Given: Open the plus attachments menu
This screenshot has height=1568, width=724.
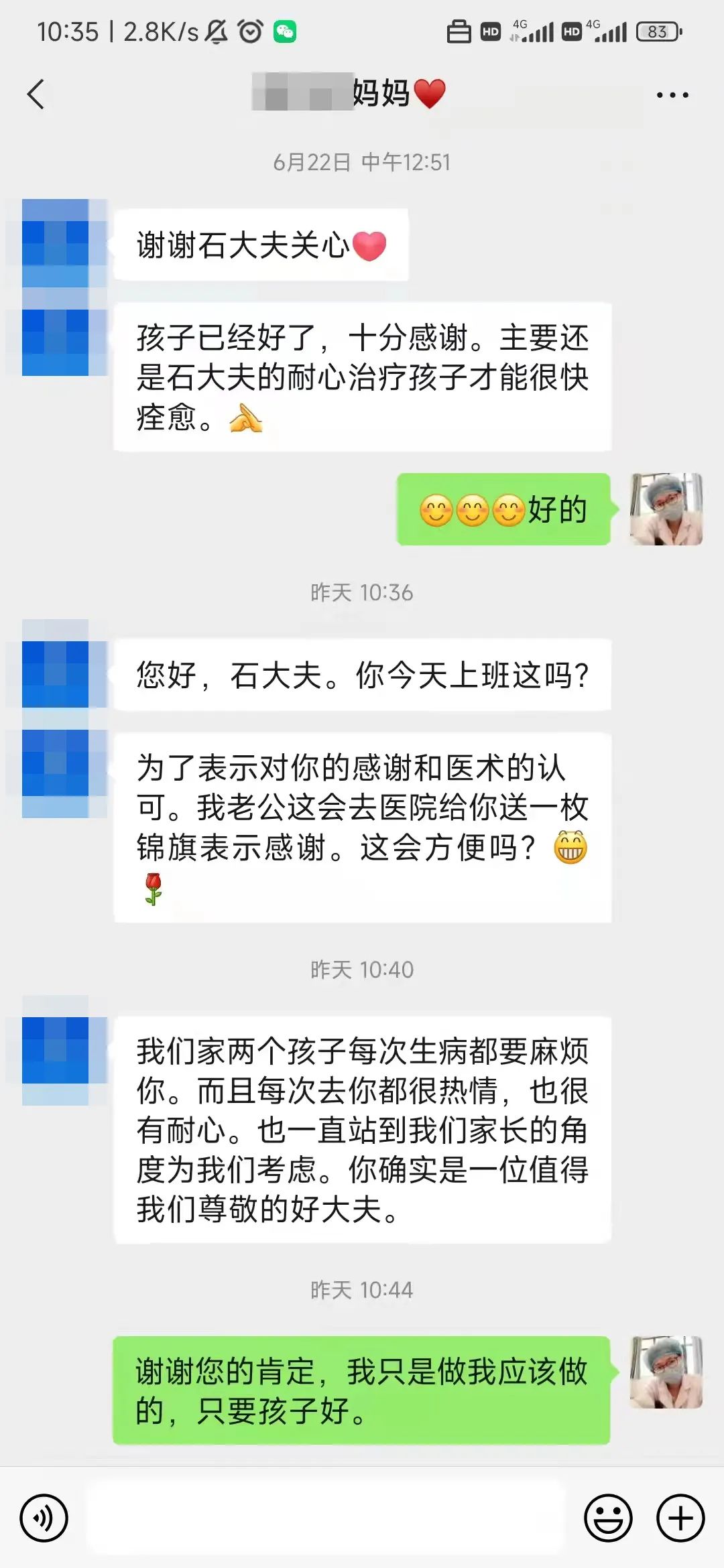Looking at the screenshot, I should point(680,1518).
